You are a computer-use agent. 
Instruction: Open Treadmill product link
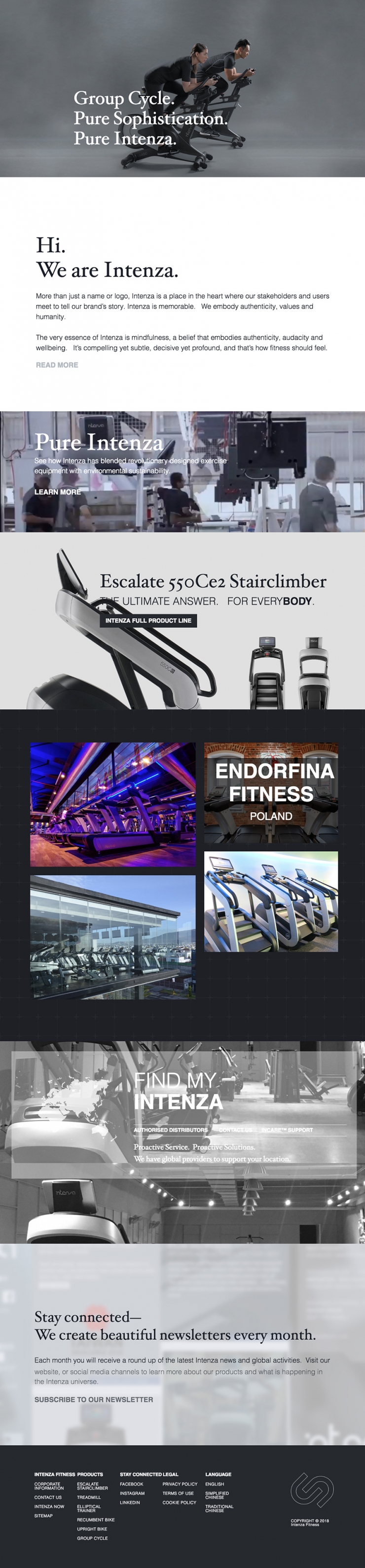(x=89, y=1497)
